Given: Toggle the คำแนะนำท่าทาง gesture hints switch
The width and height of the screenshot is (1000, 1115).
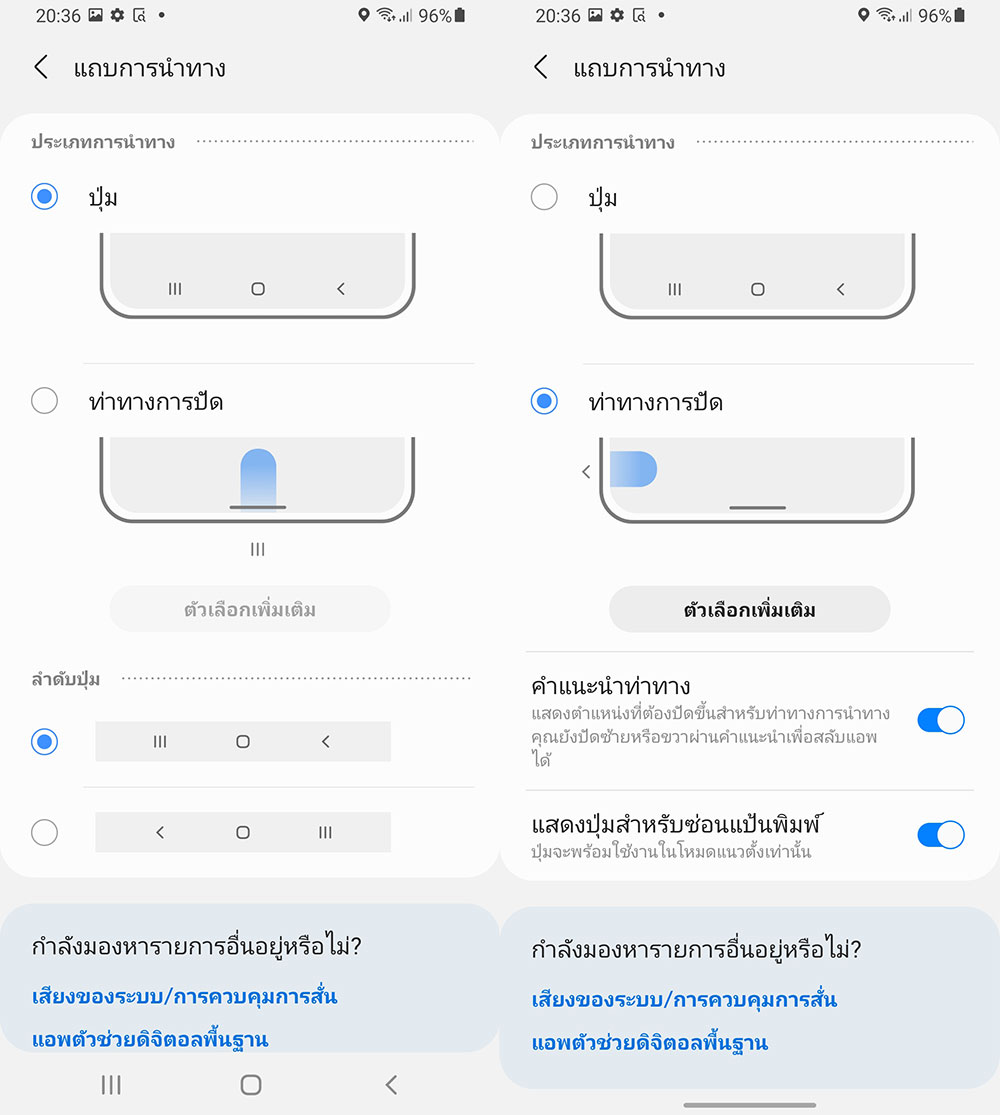Looking at the screenshot, I should (x=940, y=720).
